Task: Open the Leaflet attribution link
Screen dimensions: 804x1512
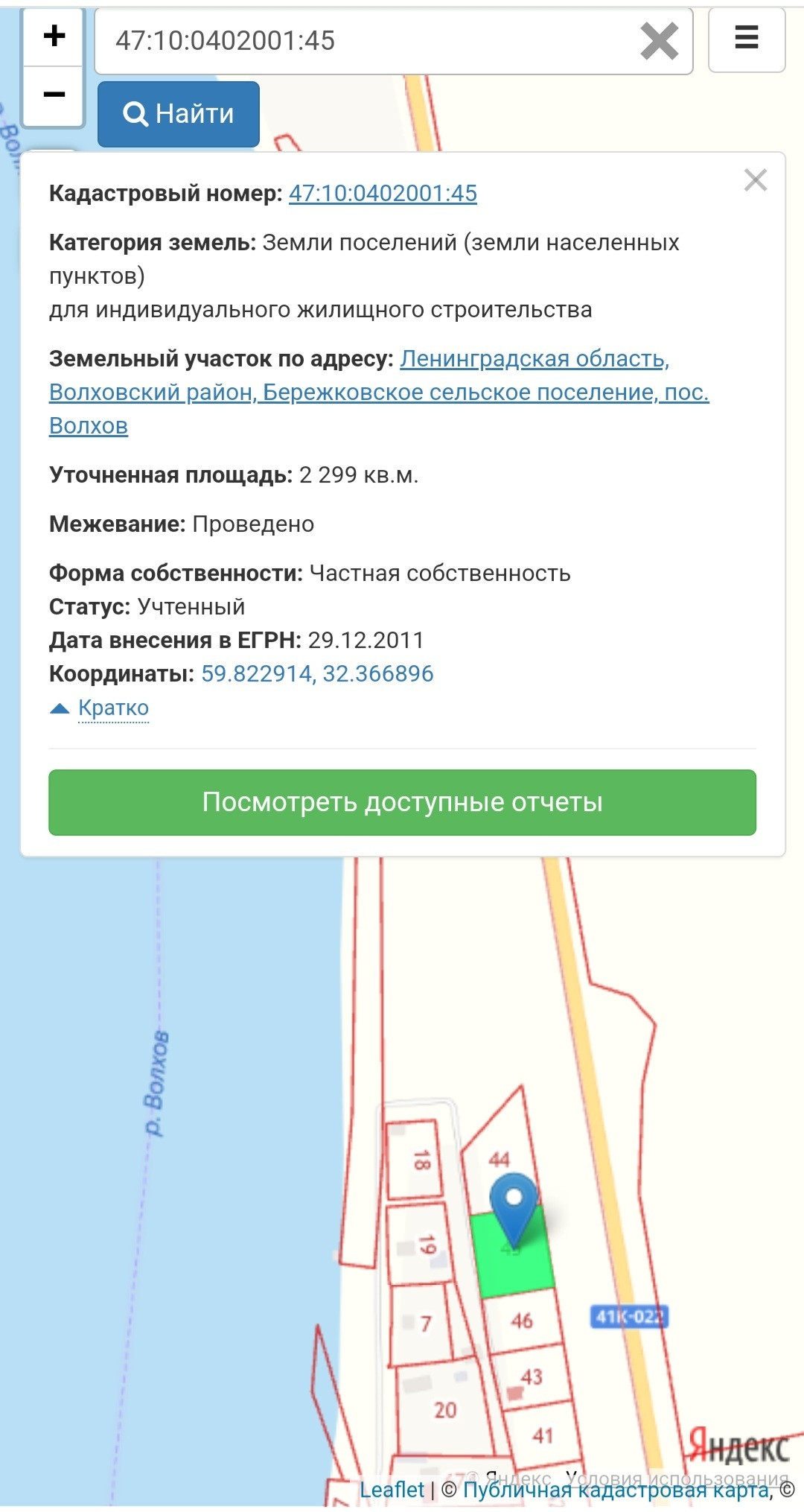Action: click(392, 1490)
